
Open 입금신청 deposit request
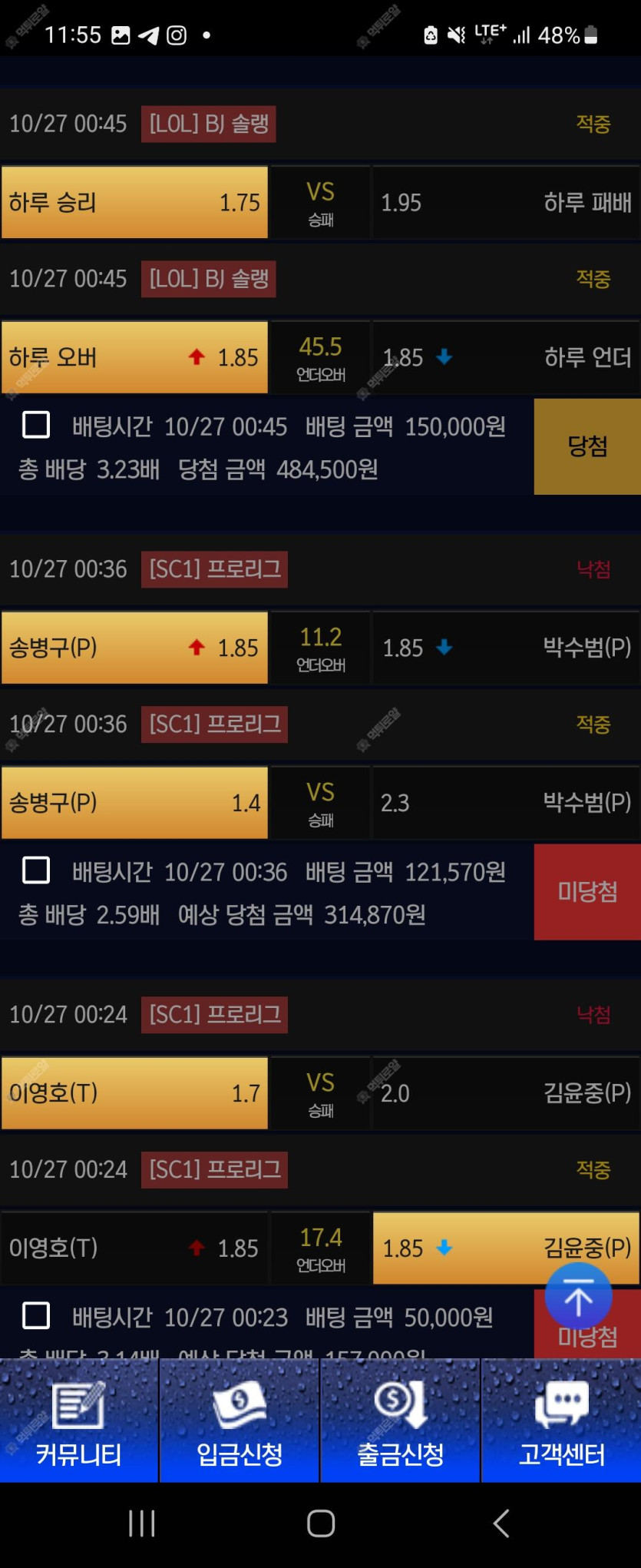pyautogui.click(x=240, y=1421)
